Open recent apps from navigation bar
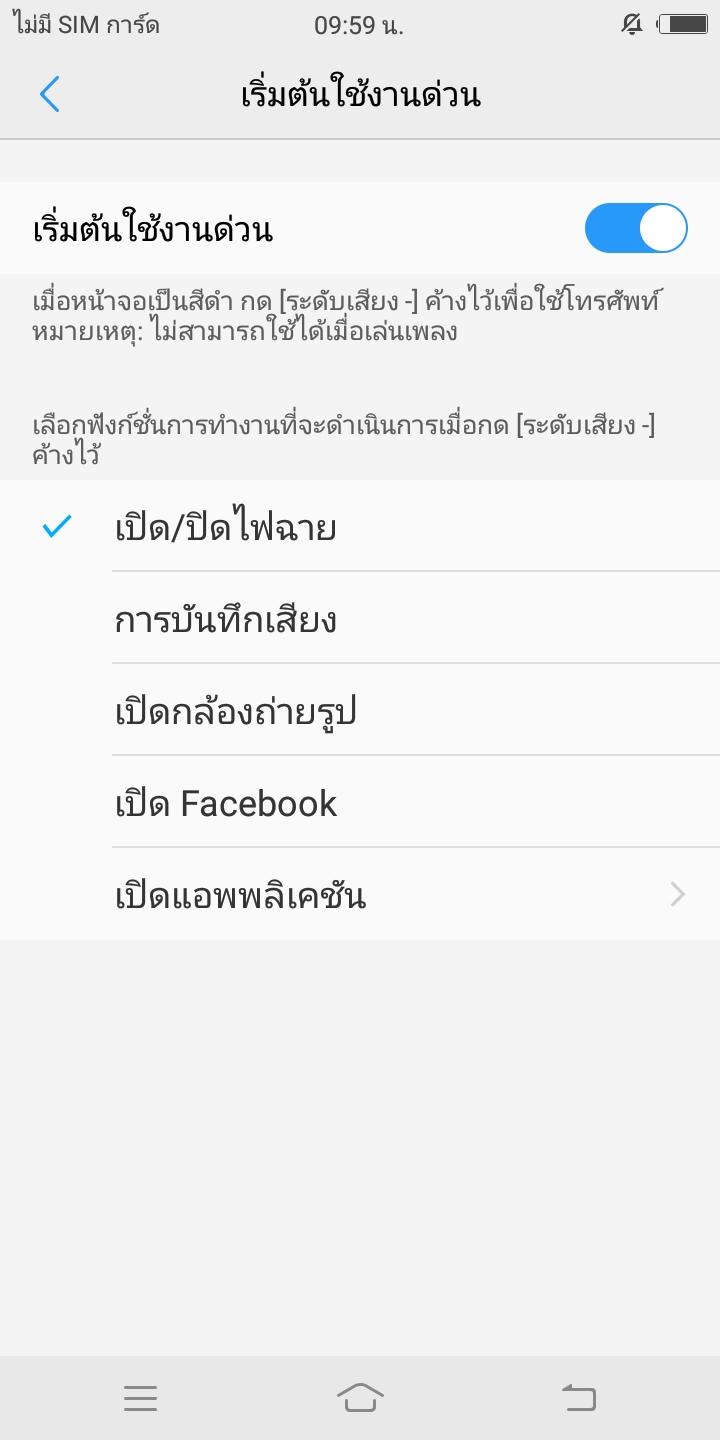 pos(141,1397)
